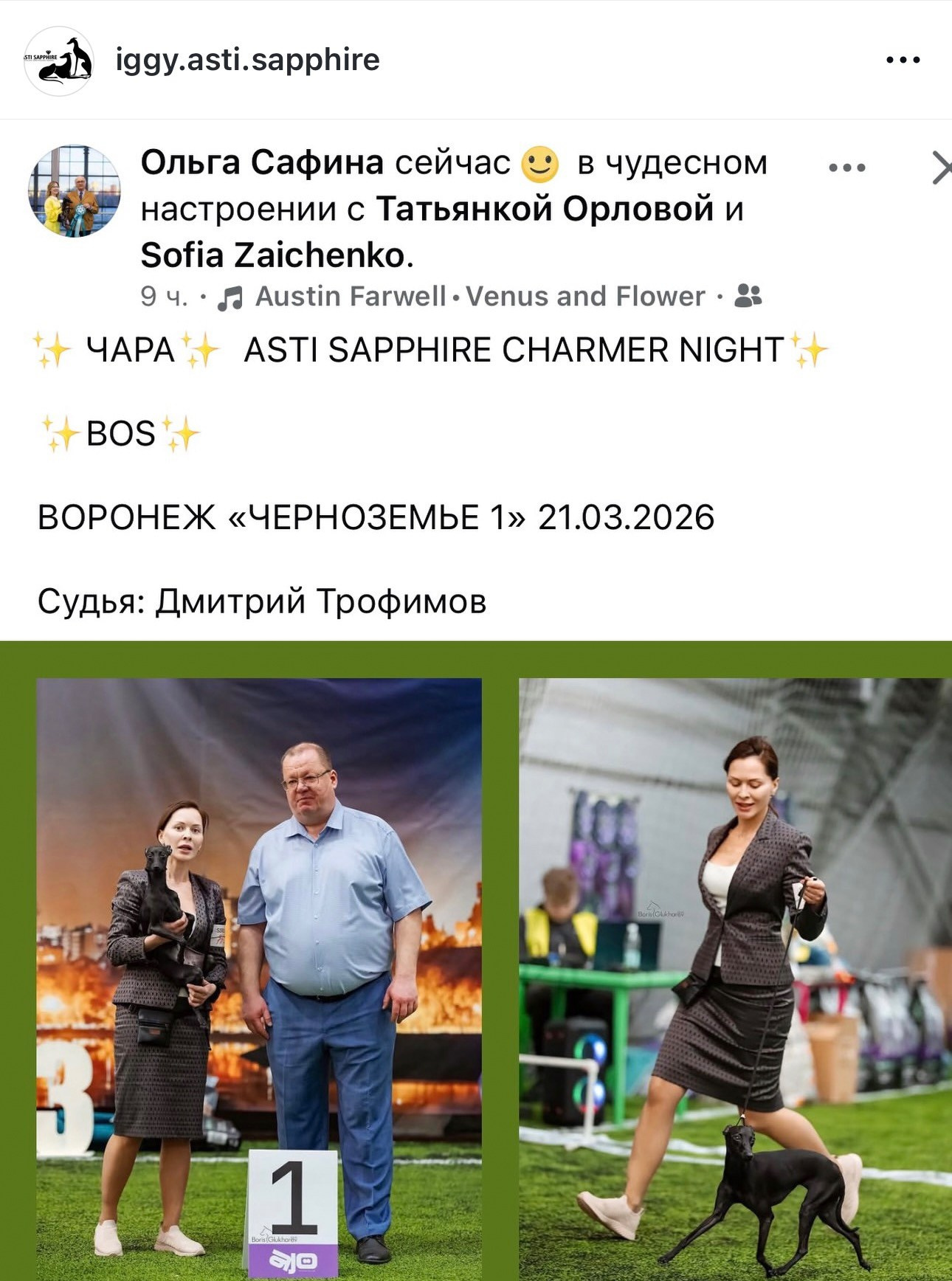Open the iggy.asti.sapphire username link
Image resolution: width=952 pixels, height=1281 pixels.
click(x=247, y=60)
